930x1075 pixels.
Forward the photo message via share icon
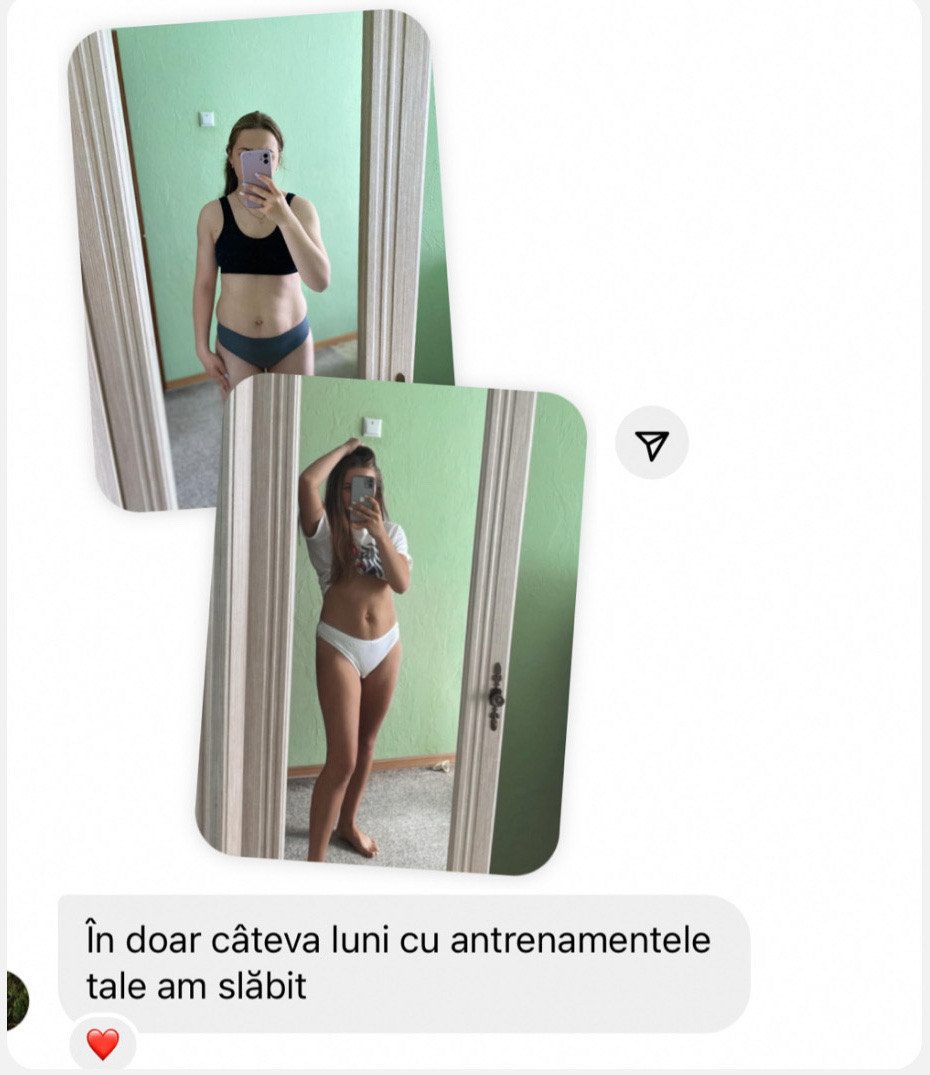(651, 443)
